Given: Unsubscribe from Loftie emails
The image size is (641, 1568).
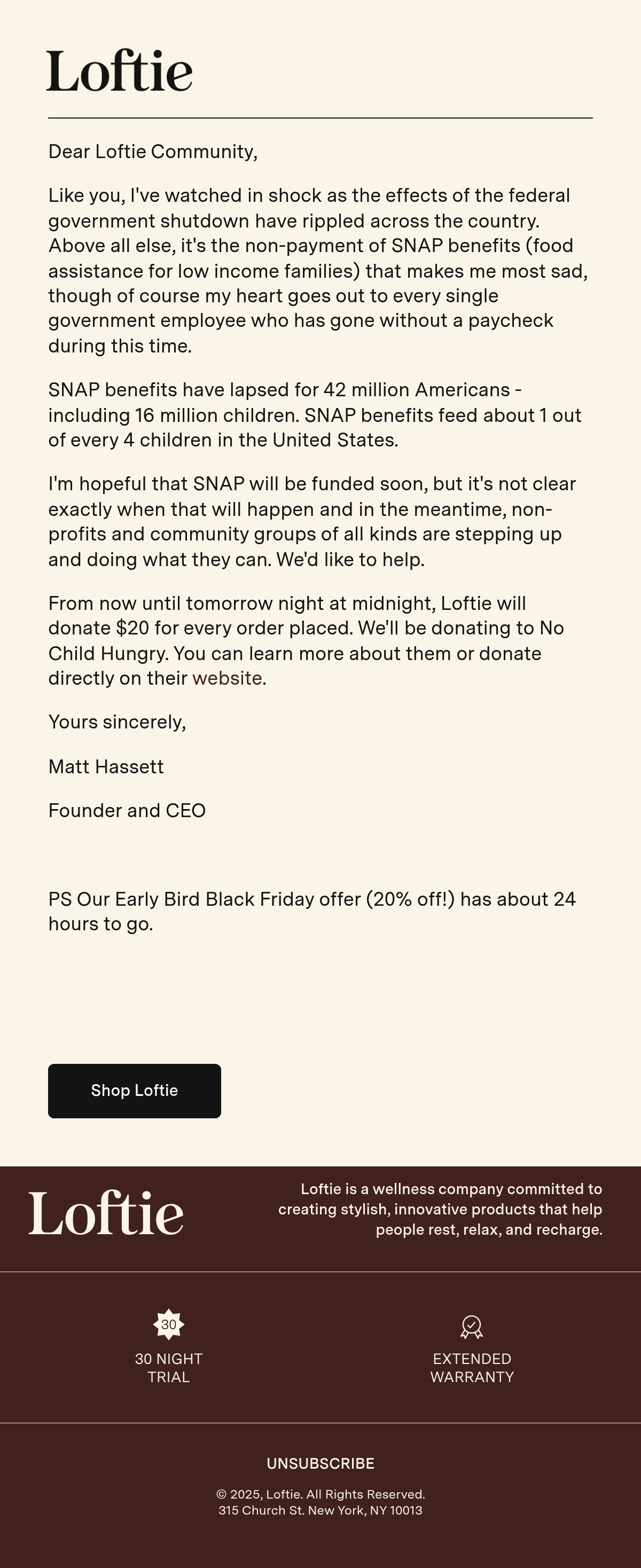Looking at the screenshot, I should pyautogui.click(x=320, y=1463).
